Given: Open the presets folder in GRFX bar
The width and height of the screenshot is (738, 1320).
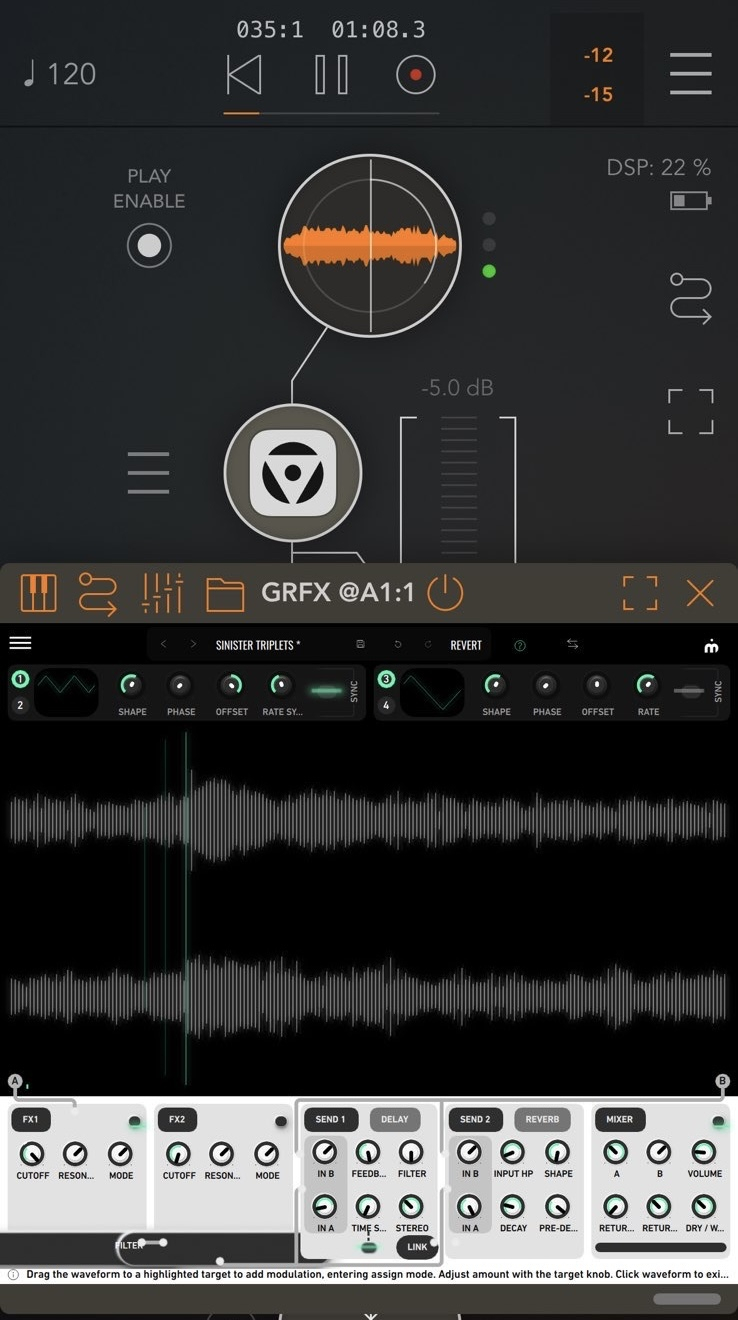Looking at the screenshot, I should (225, 594).
